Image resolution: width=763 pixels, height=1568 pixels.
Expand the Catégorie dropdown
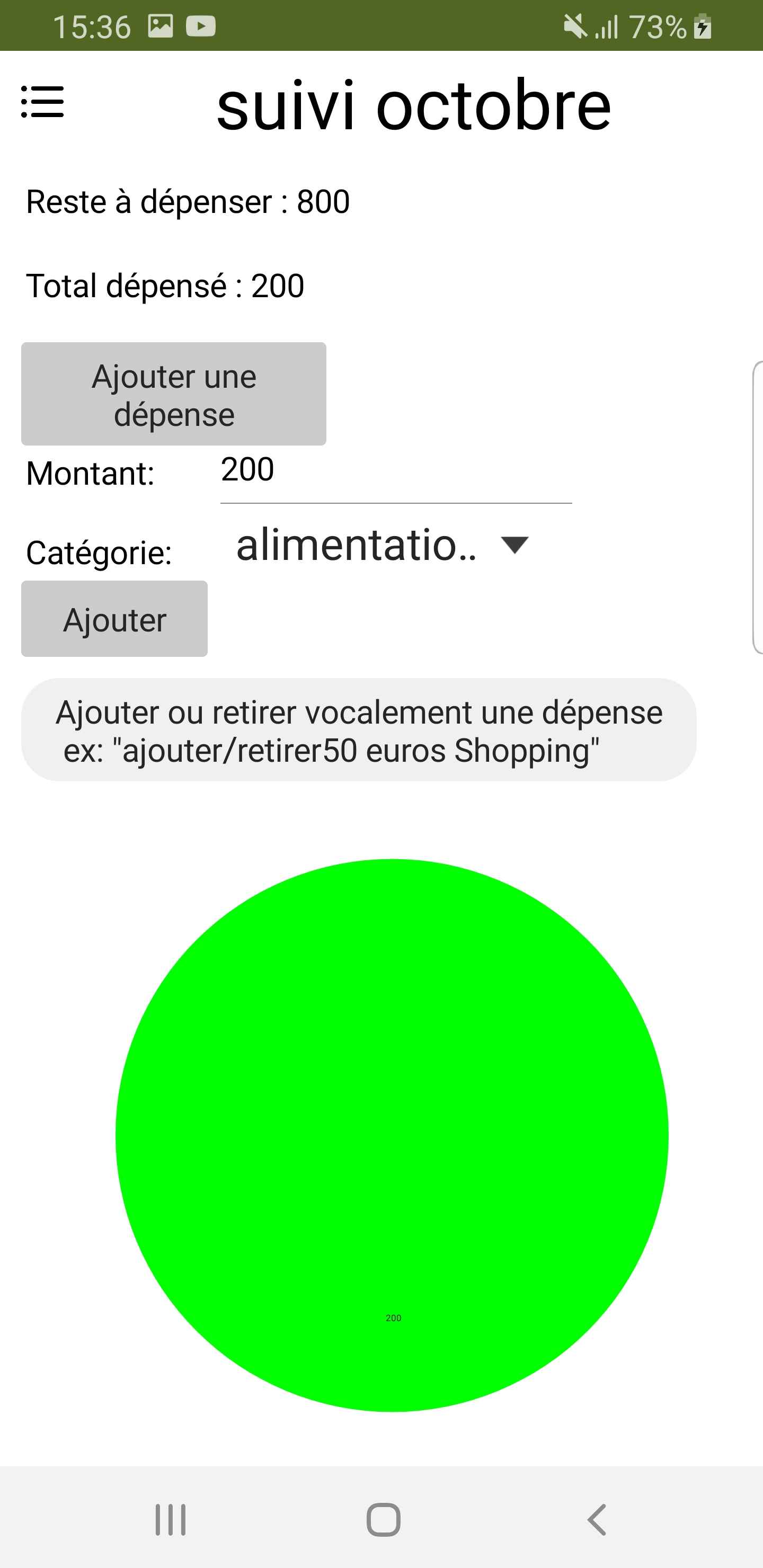(383, 545)
